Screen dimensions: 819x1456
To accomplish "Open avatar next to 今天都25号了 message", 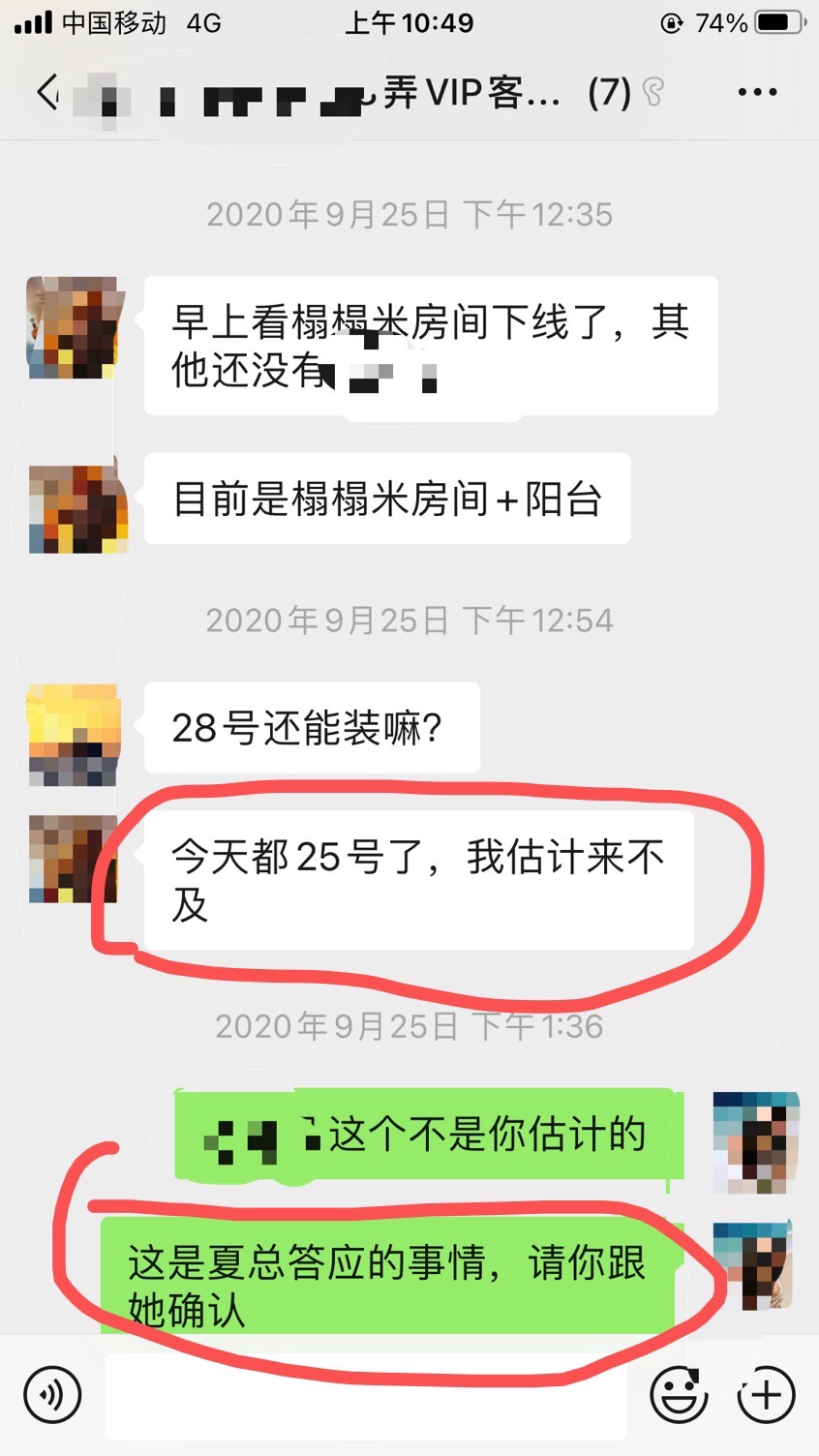I will (75, 860).
